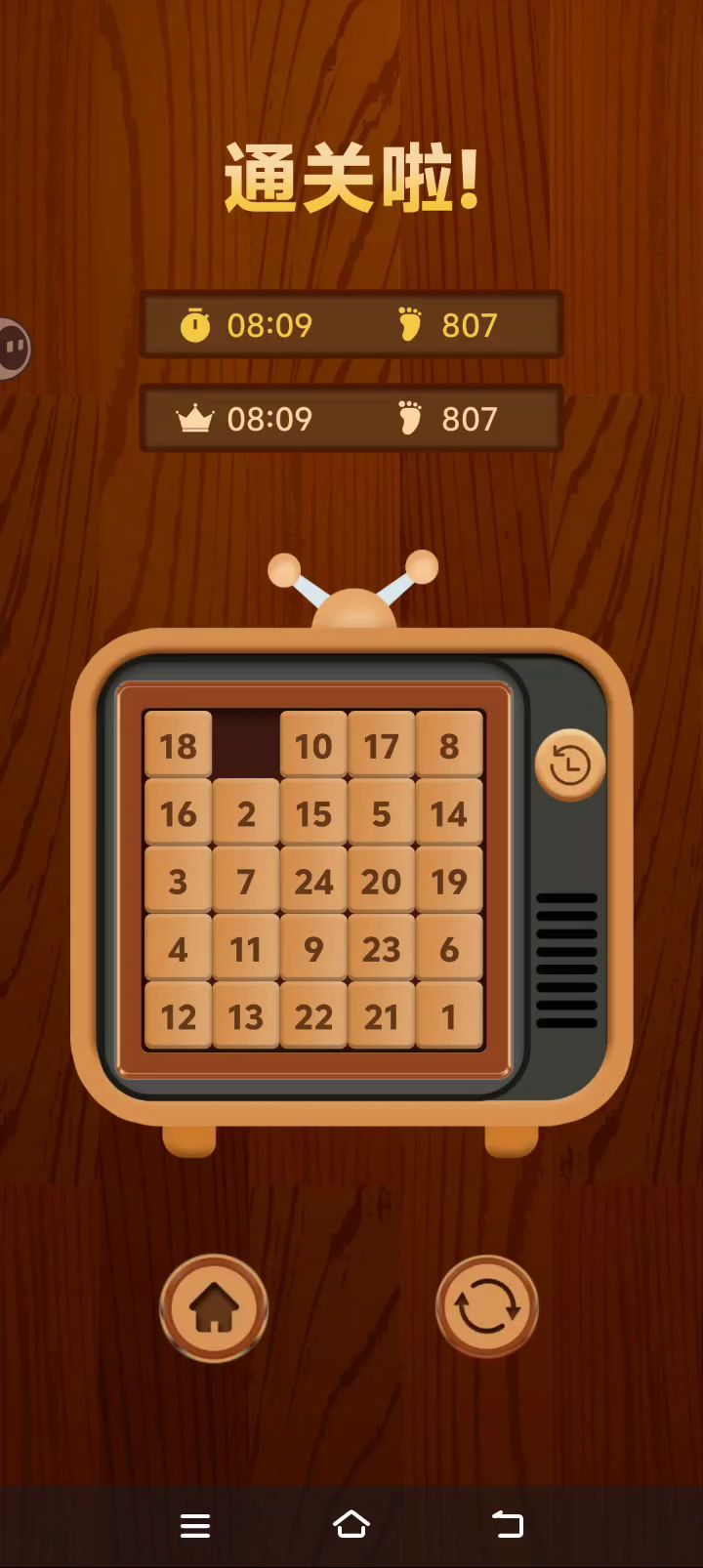Tap tile number 10
Image resolution: width=703 pixels, height=1568 pixels.
(x=313, y=747)
